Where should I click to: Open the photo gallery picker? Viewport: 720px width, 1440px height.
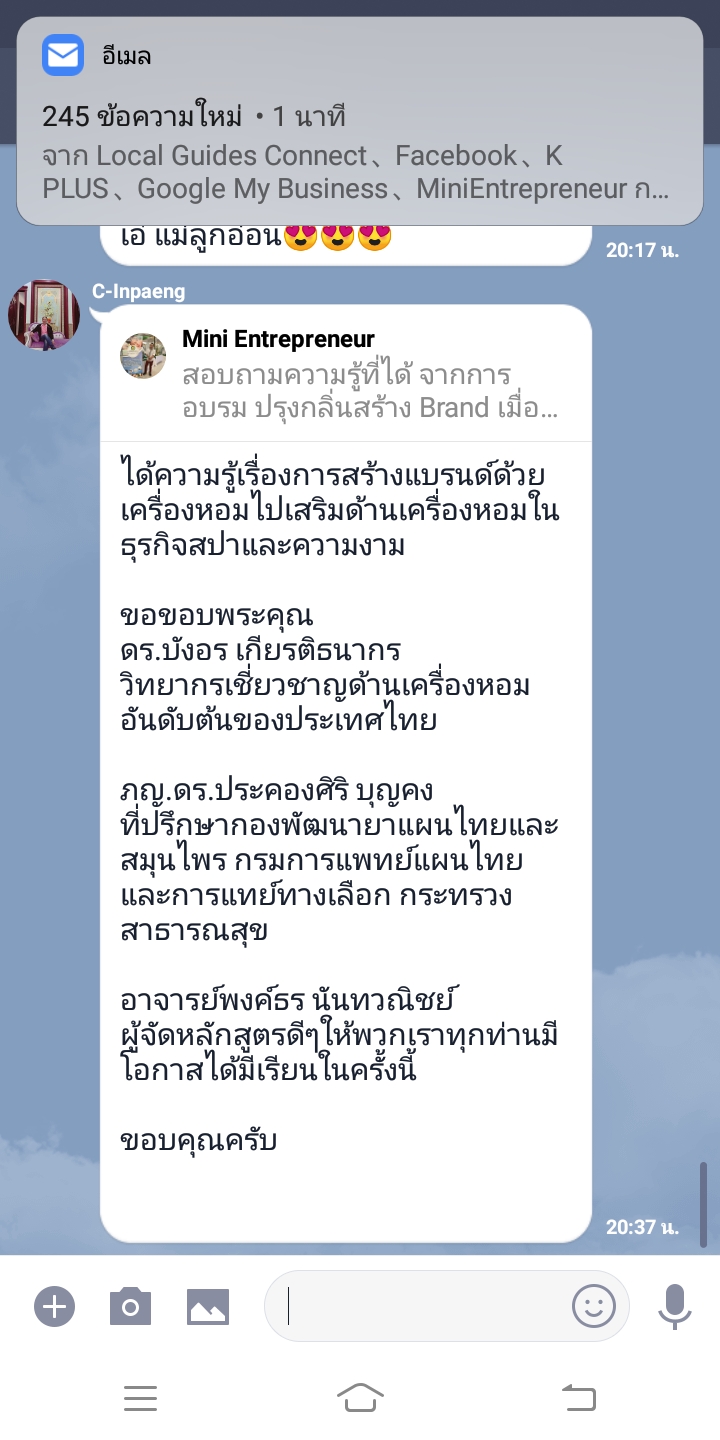[208, 1306]
